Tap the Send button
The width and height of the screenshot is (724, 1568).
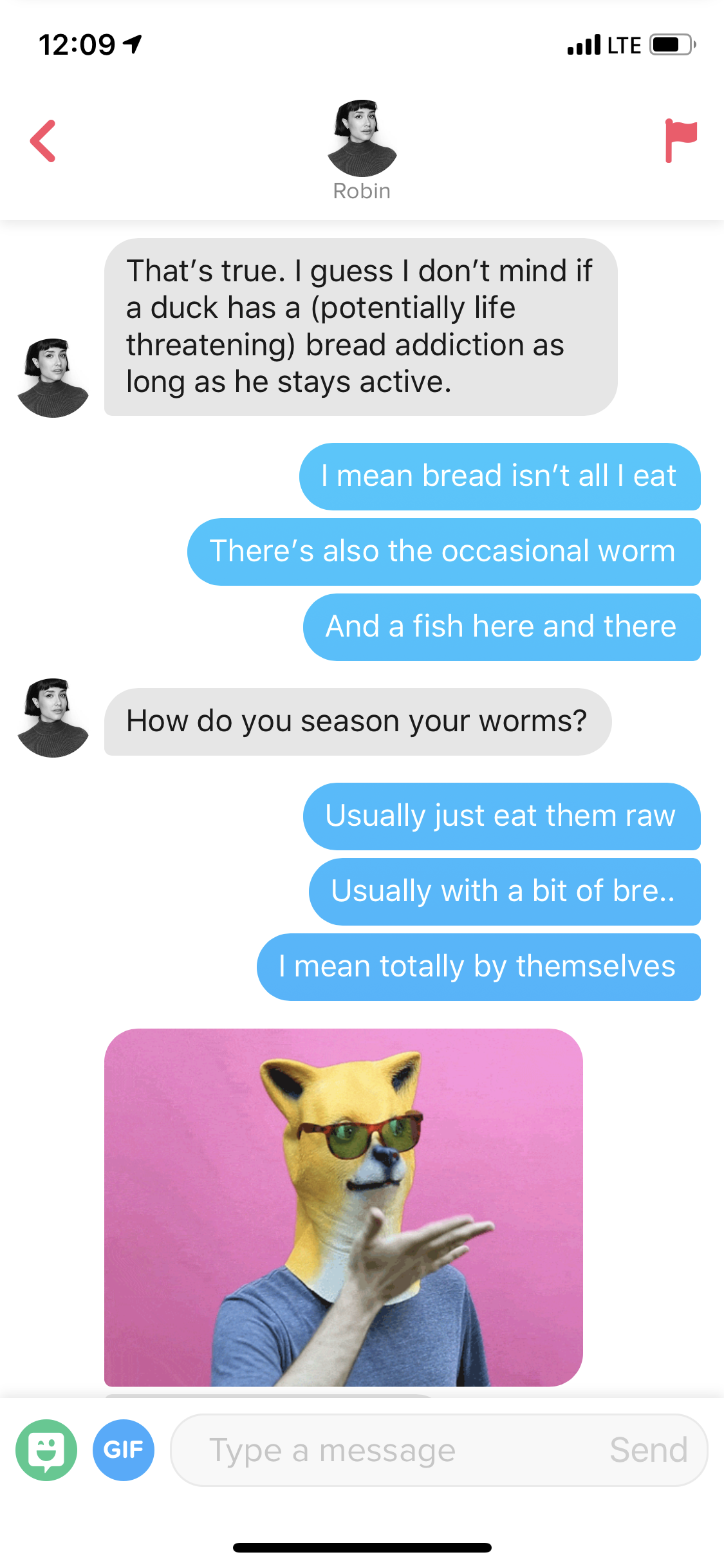pos(648,1450)
